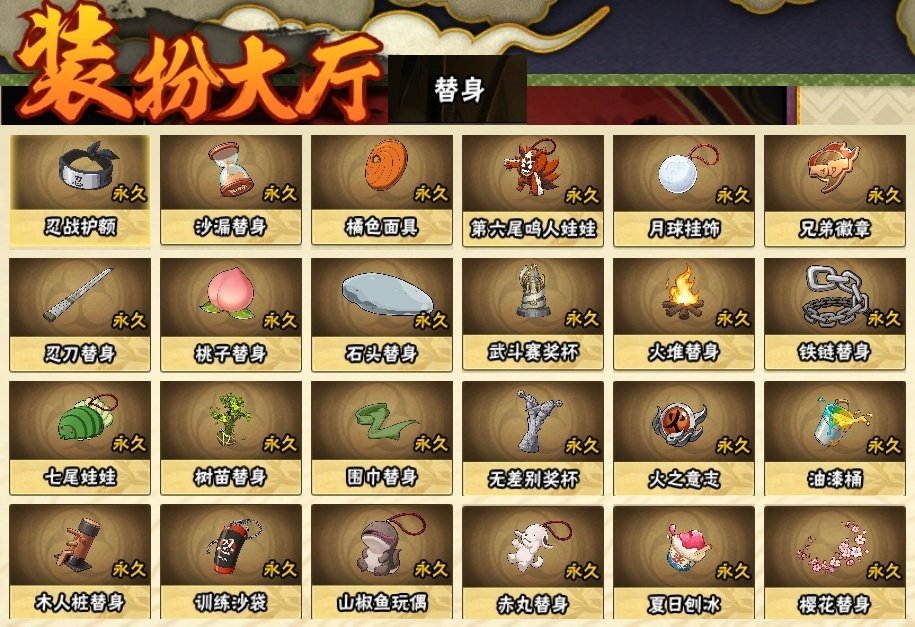Select the 七尾娃娃 doll
Screen dimensions: 915x627
(x=80, y=438)
